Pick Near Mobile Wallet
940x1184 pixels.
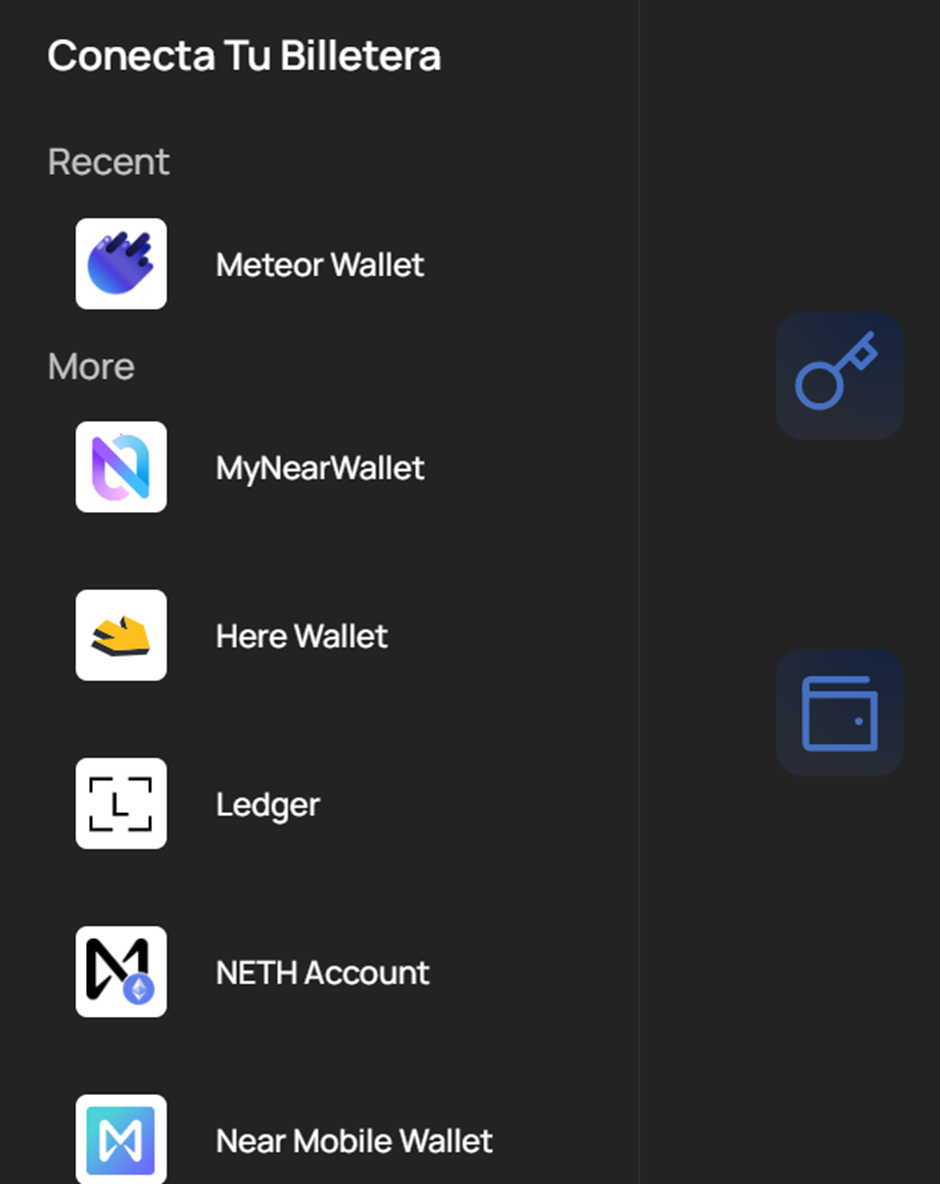[354, 1140]
